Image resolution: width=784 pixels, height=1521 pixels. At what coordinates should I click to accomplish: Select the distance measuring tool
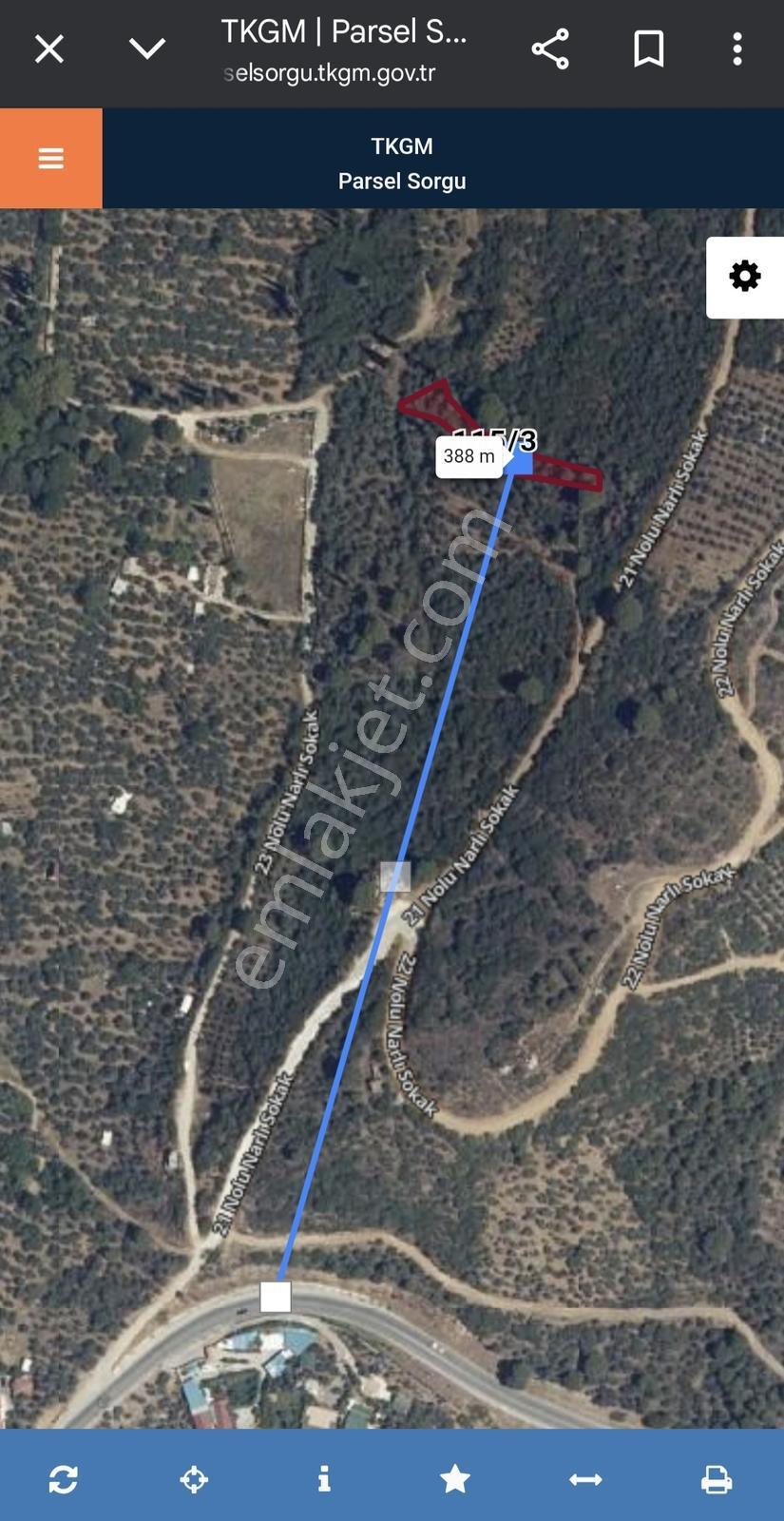[x=585, y=1479]
